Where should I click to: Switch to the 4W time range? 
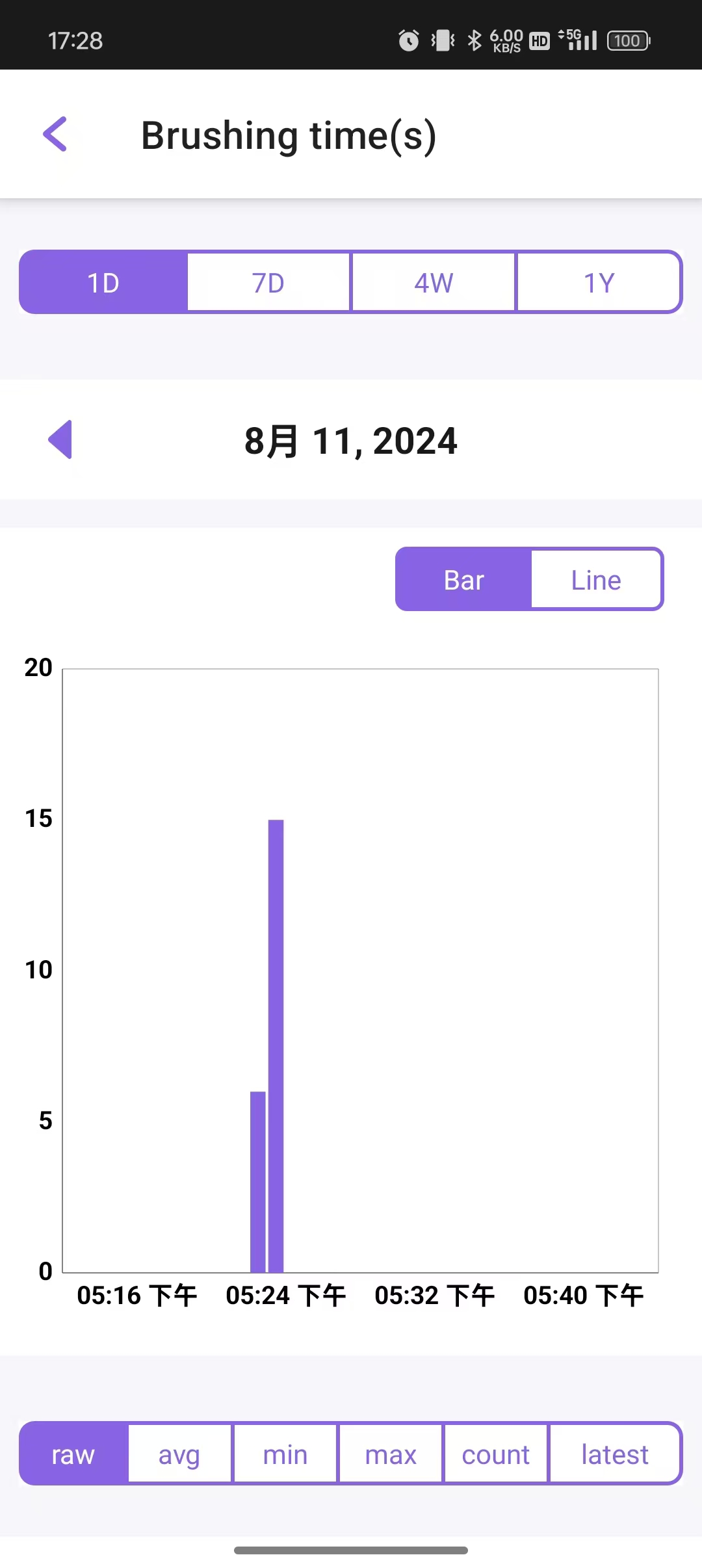(434, 283)
